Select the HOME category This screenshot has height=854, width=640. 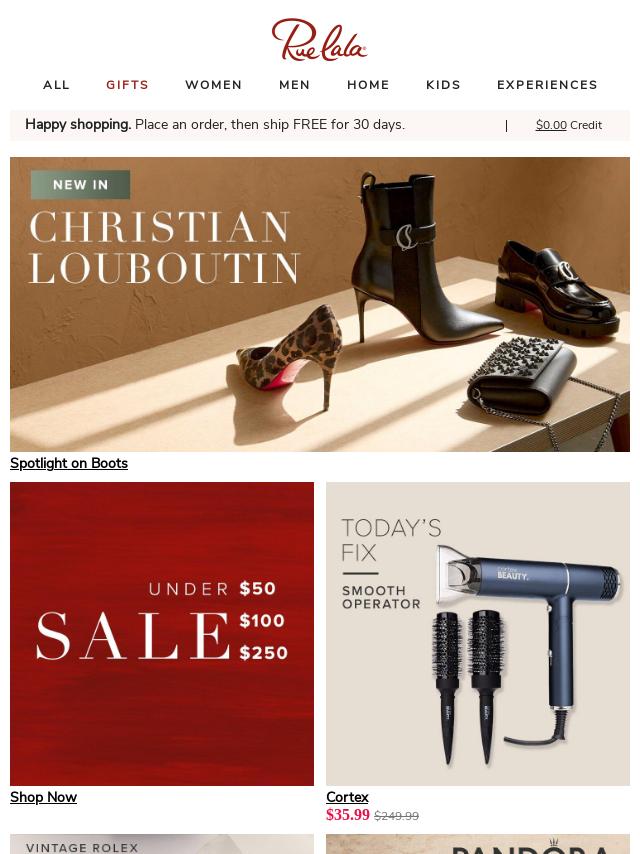(368, 85)
